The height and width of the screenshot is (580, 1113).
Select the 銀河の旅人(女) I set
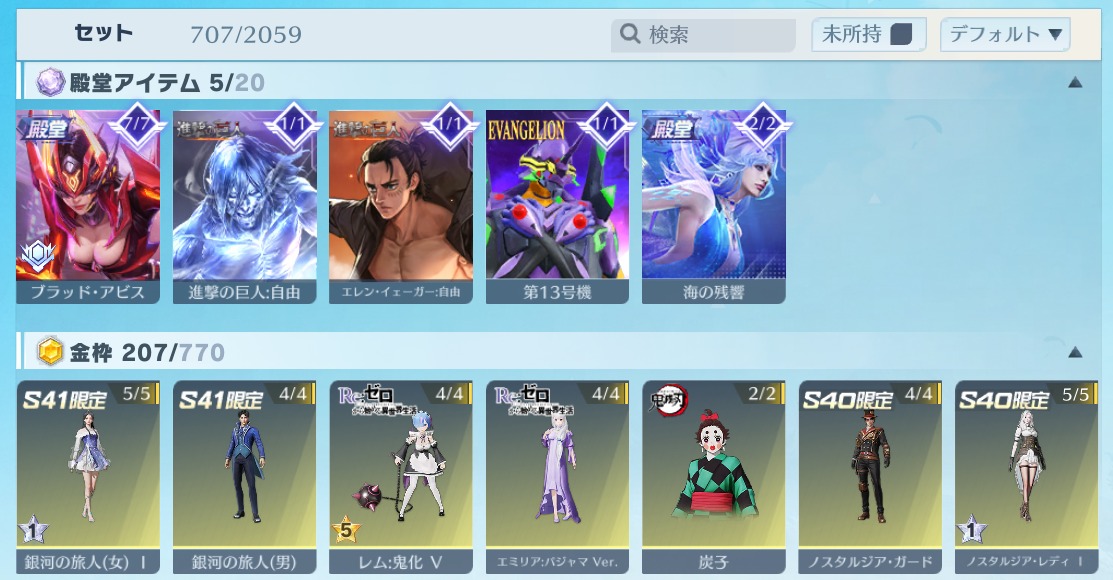tap(88, 475)
